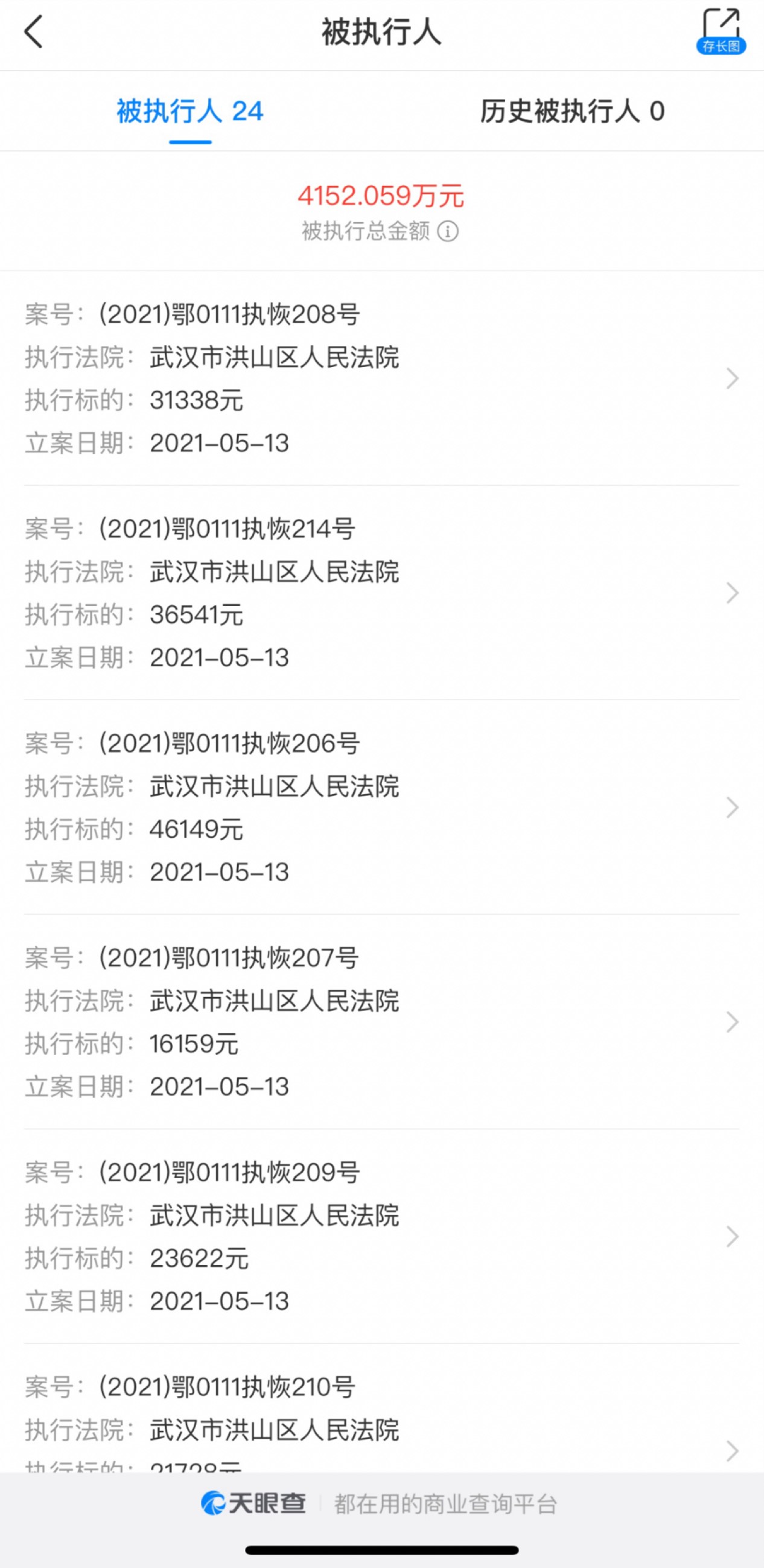Tap the 存长图 save long image icon
The width and height of the screenshot is (764, 1568).
[723, 46]
